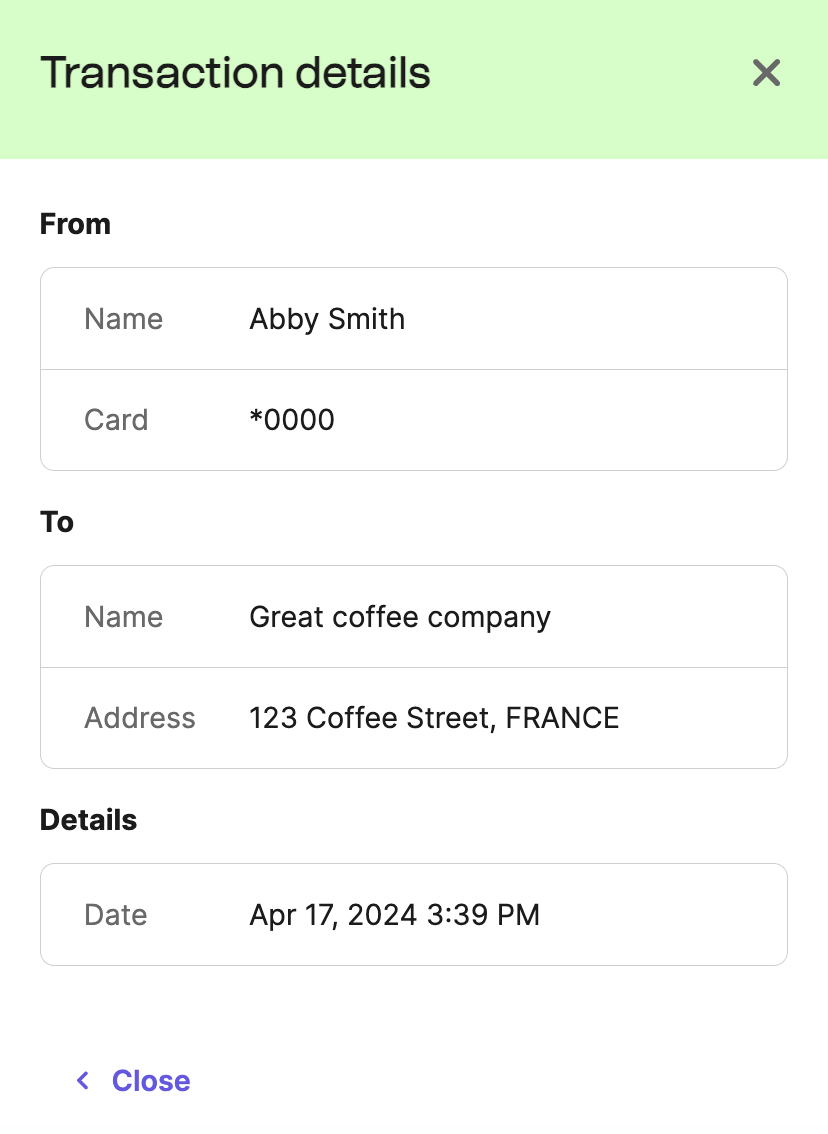Screen dimensions: 828x1134
Task: Click the To section heading
Action: tap(56, 521)
